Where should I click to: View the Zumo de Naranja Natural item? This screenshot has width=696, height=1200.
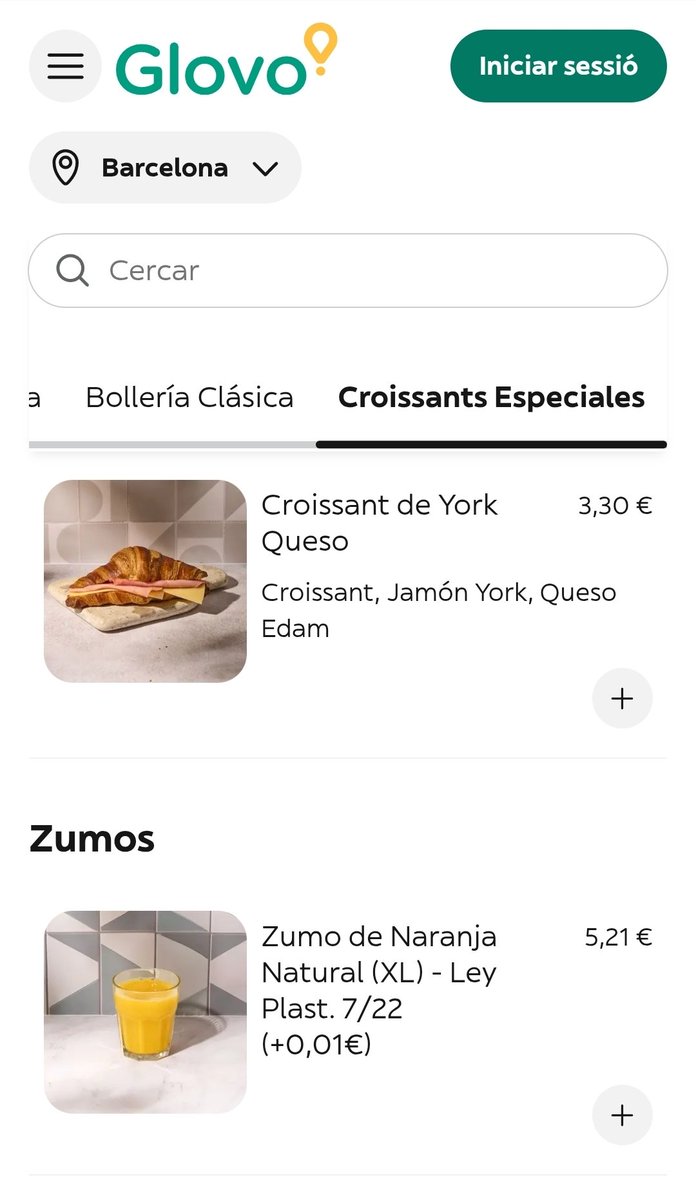379,972
